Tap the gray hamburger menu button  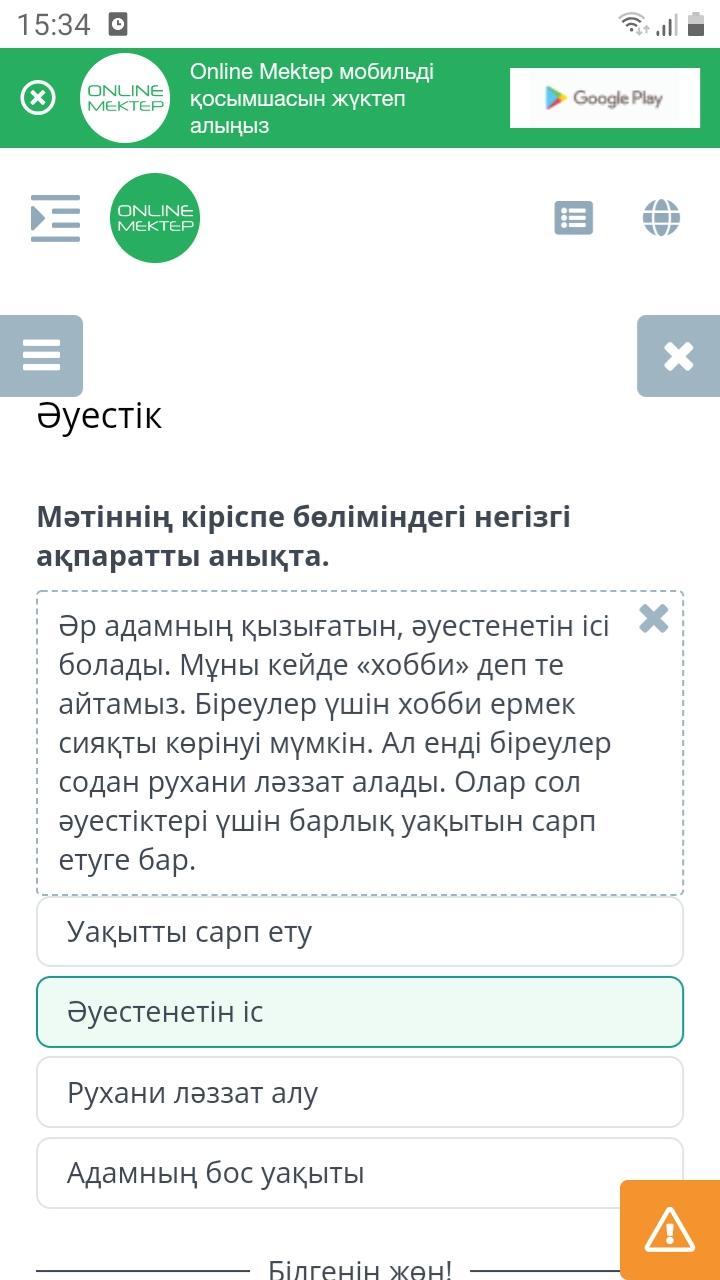point(41,356)
